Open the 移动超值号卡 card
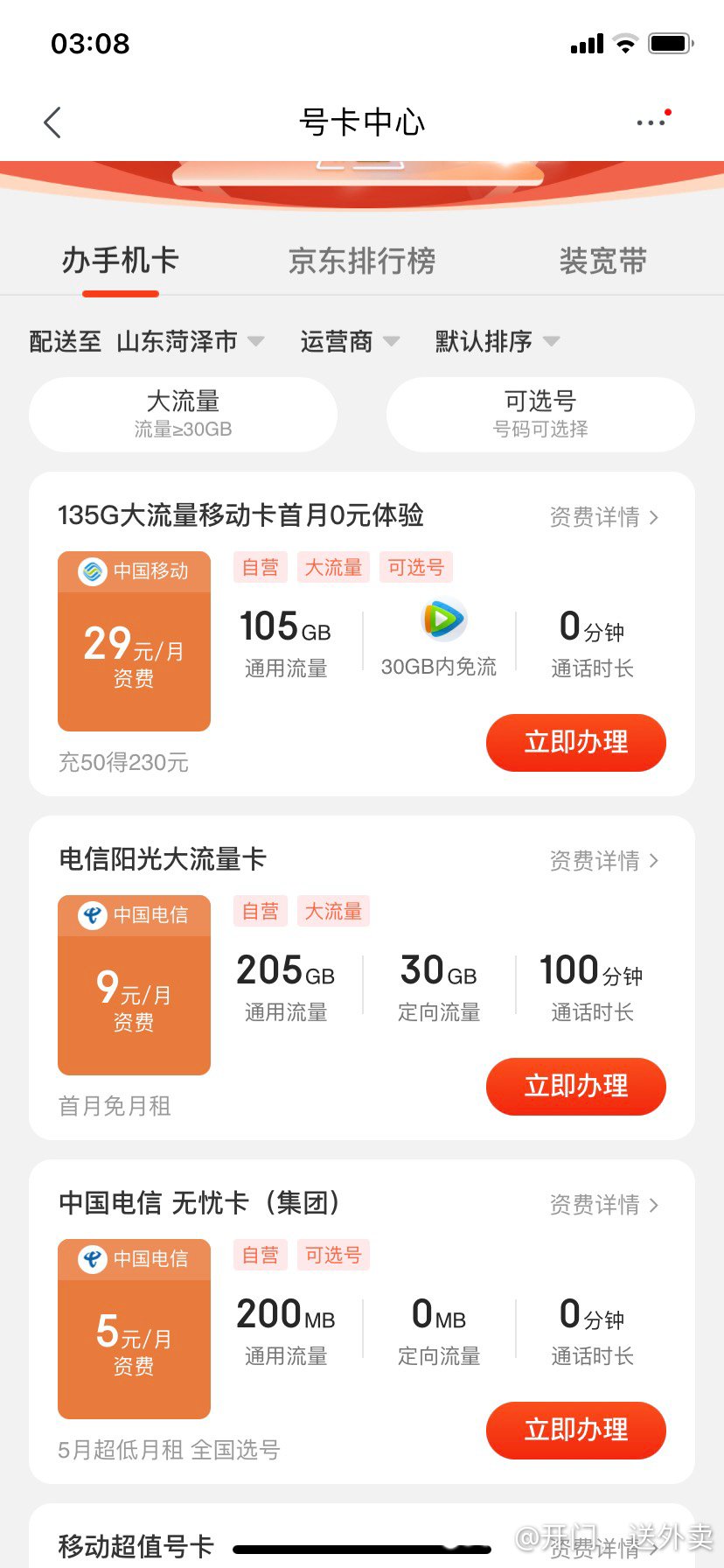The image size is (724, 1568). click(x=362, y=1536)
